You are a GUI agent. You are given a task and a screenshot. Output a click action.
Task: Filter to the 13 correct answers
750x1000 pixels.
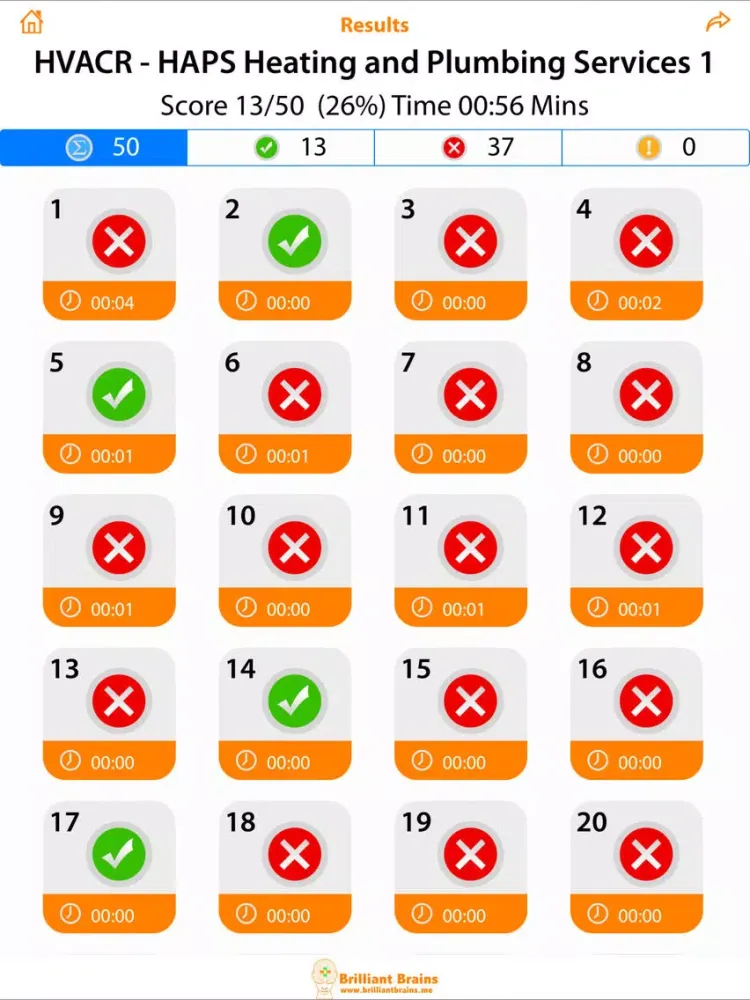tap(281, 148)
